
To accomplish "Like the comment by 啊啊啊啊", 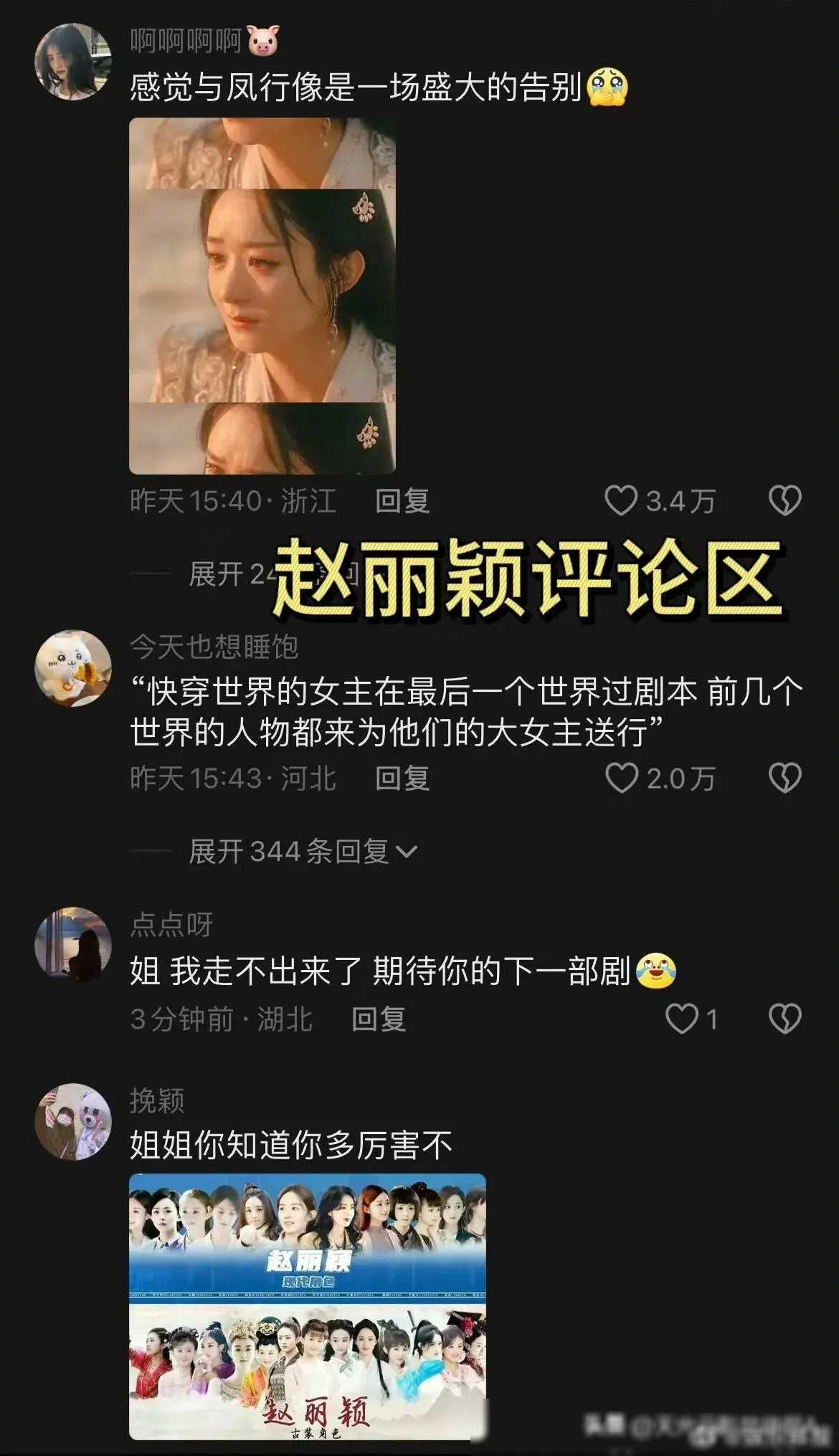I will click(x=621, y=500).
